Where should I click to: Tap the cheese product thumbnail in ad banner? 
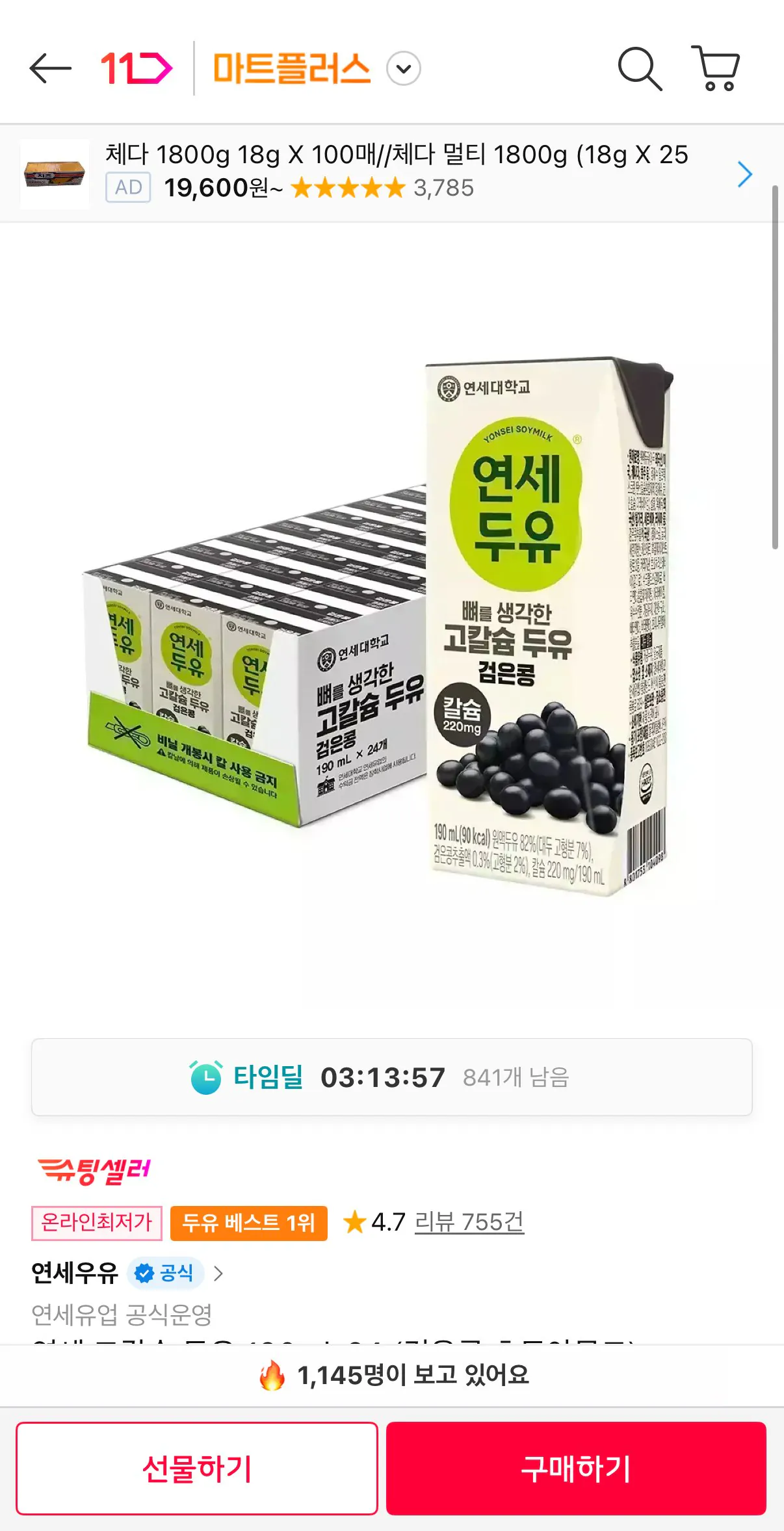click(55, 174)
